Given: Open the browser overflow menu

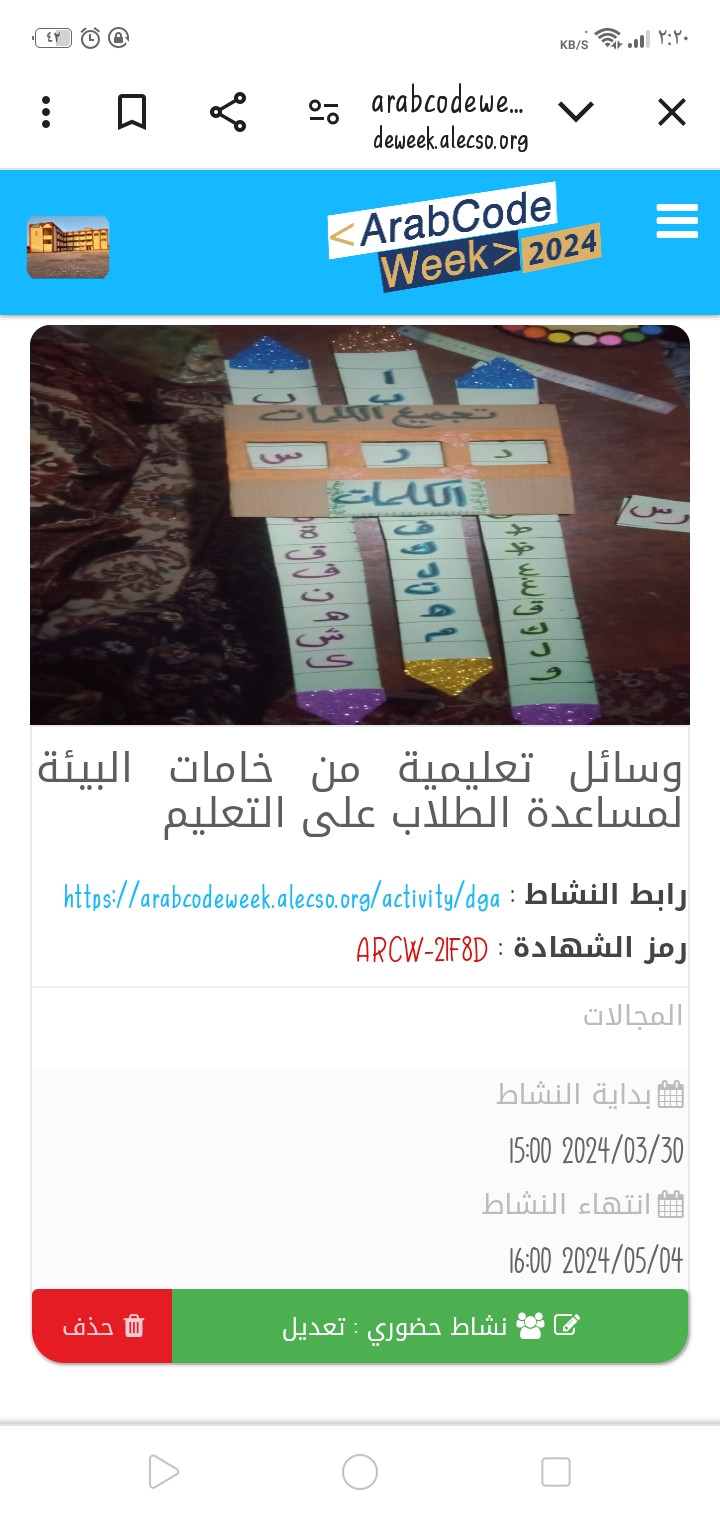Looking at the screenshot, I should click(x=46, y=112).
